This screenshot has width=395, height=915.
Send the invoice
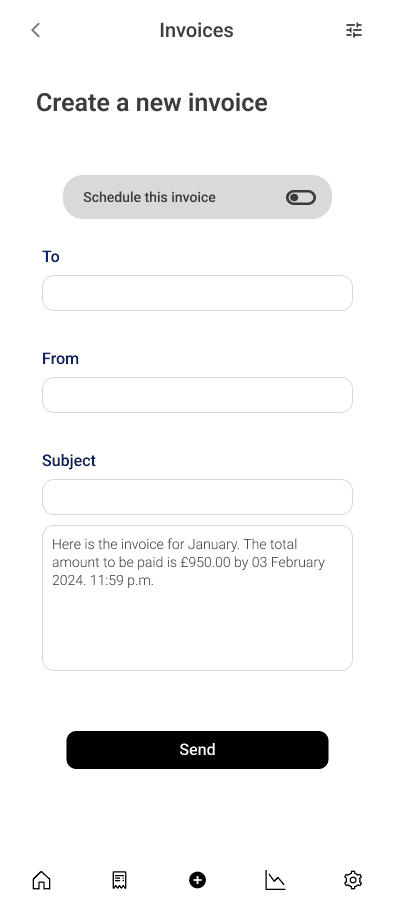(197, 750)
